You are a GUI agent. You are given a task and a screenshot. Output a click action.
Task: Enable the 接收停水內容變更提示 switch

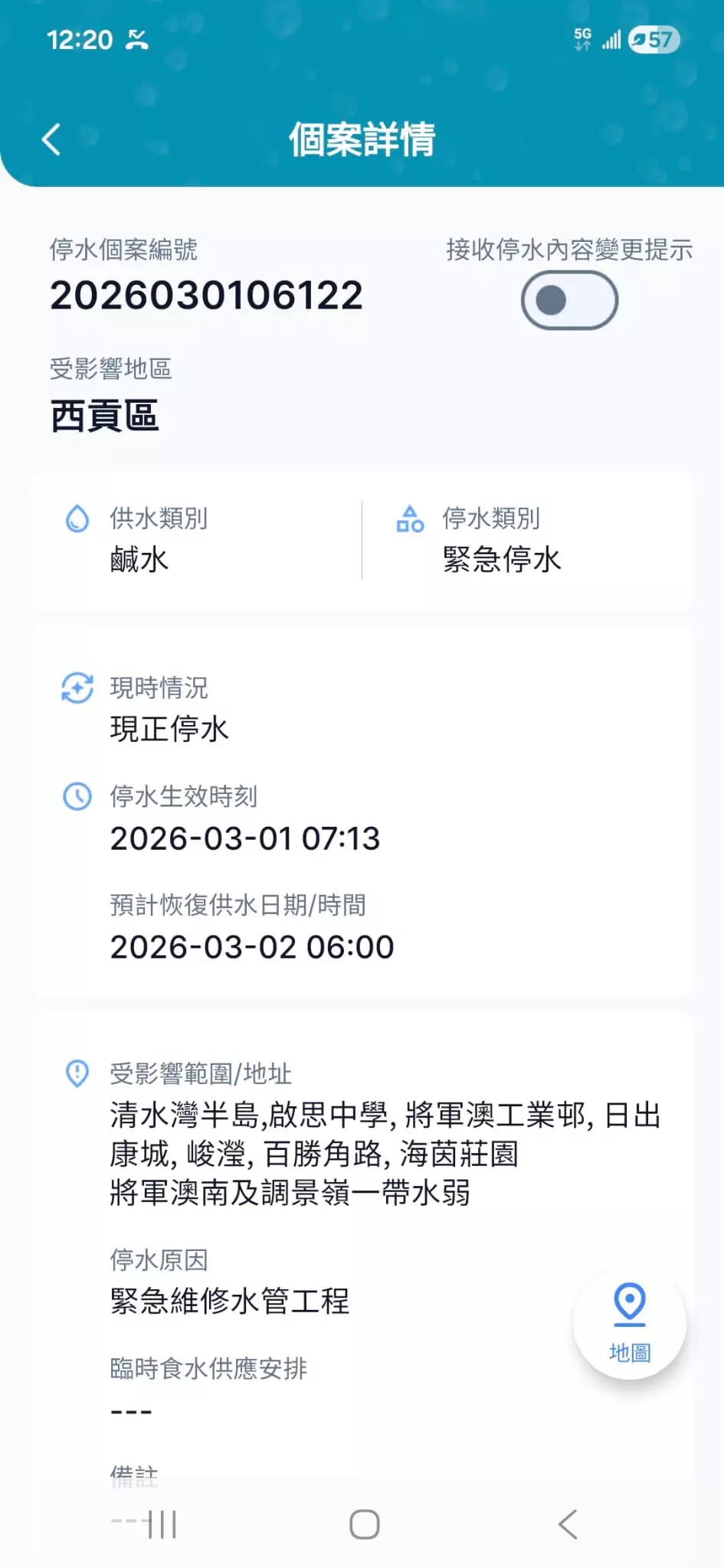(x=569, y=301)
